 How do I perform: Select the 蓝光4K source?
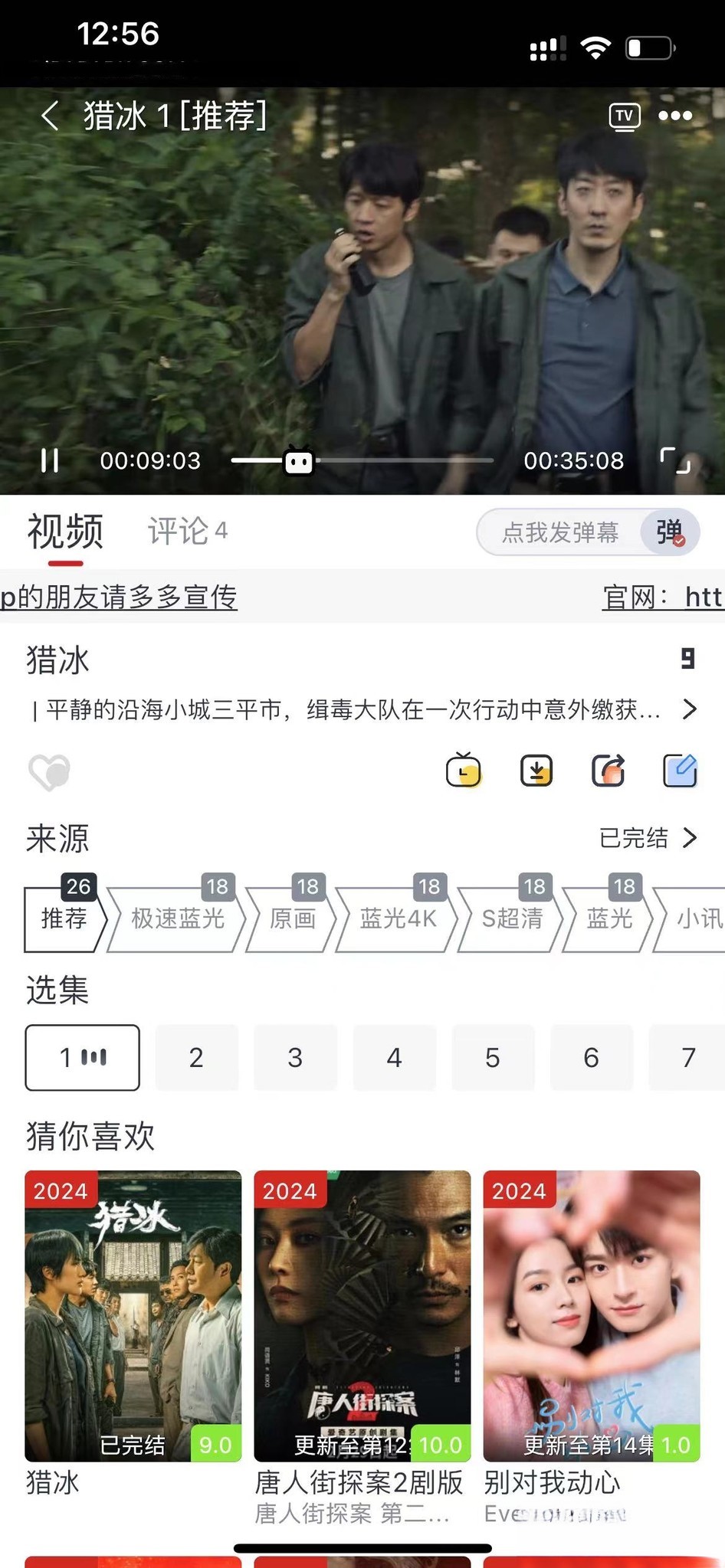397,918
